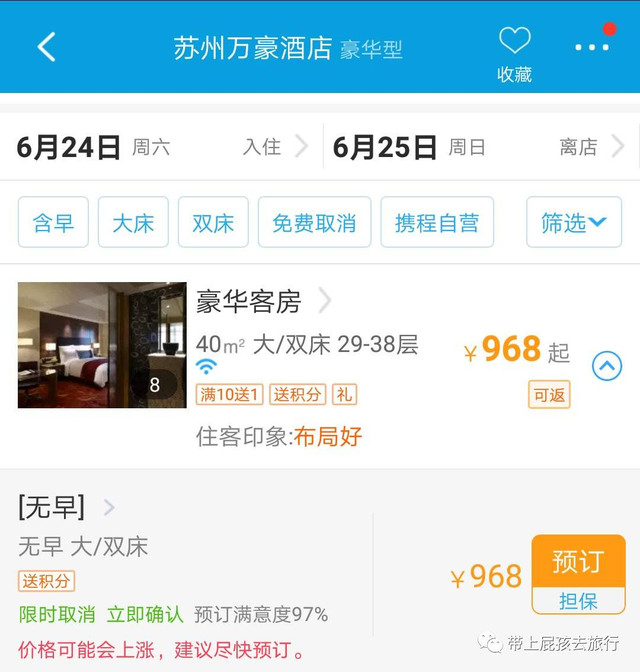Add hotel to favorites (收藏)
The height and width of the screenshot is (672, 640).
pyautogui.click(x=514, y=52)
